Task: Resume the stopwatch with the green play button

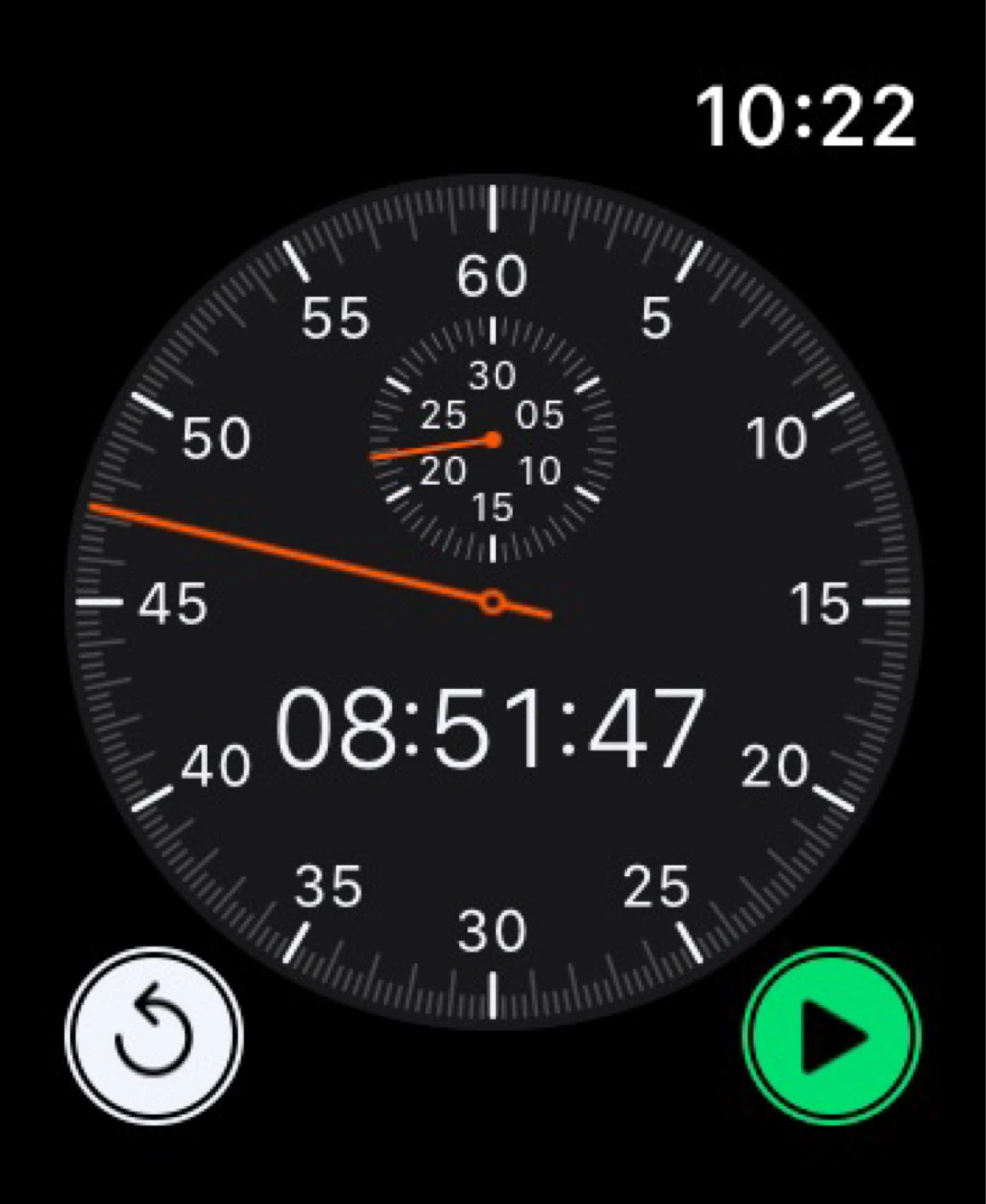Action: [x=831, y=1035]
